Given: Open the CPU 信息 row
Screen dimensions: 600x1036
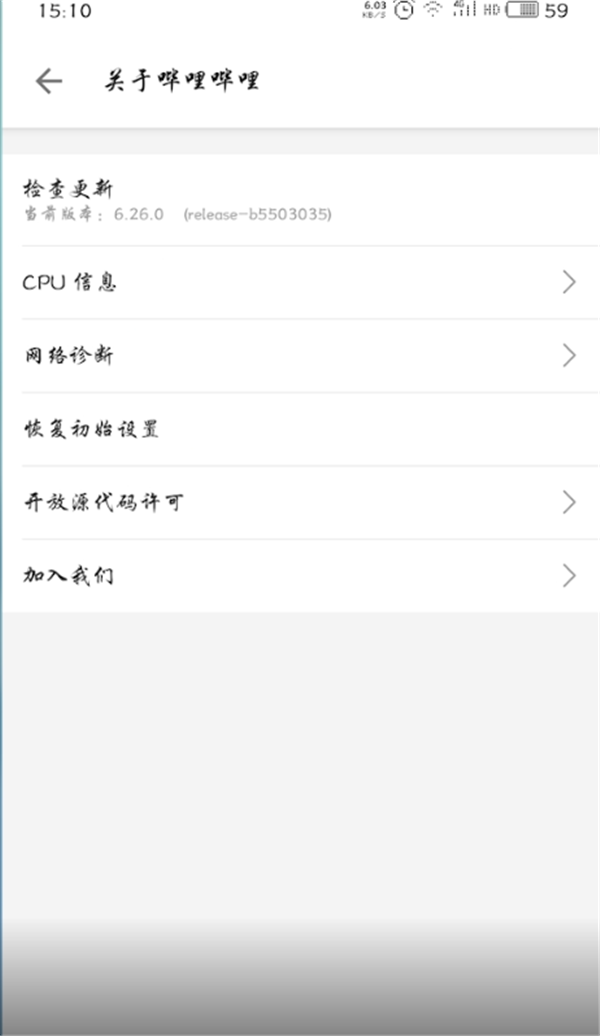Looking at the screenshot, I should coord(300,282).
